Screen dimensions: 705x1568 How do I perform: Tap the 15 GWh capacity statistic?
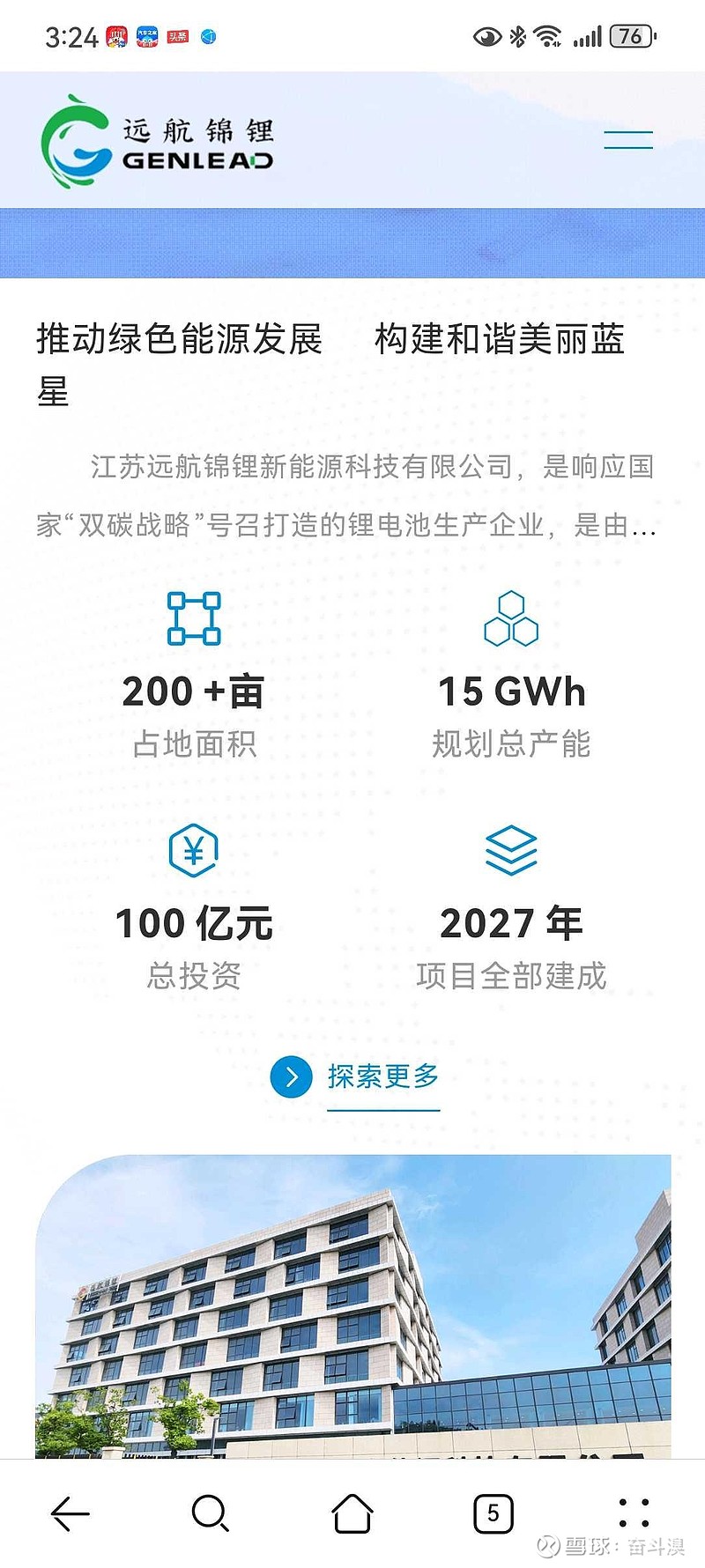click(x=511, y=692)
